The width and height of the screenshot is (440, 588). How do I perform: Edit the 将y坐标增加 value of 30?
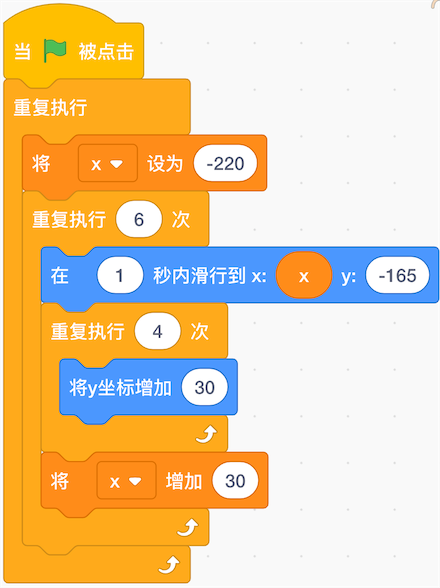pos(204,387)
